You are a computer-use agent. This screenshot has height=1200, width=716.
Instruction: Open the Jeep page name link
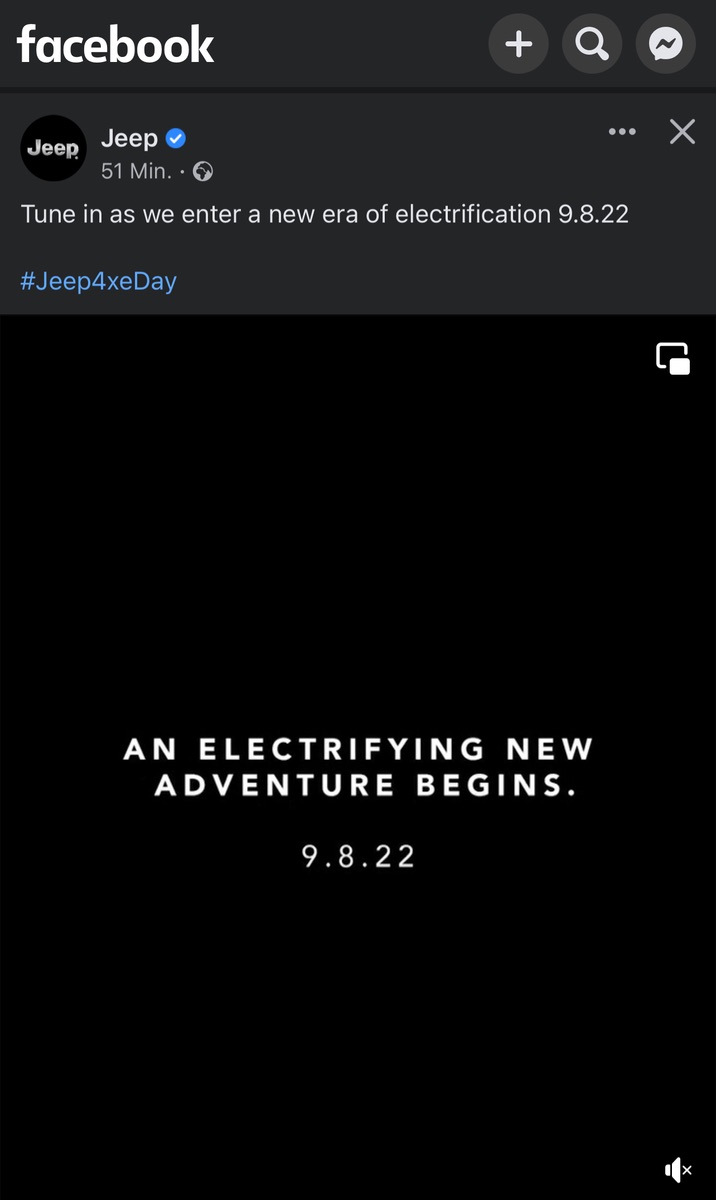click(129, 138)
